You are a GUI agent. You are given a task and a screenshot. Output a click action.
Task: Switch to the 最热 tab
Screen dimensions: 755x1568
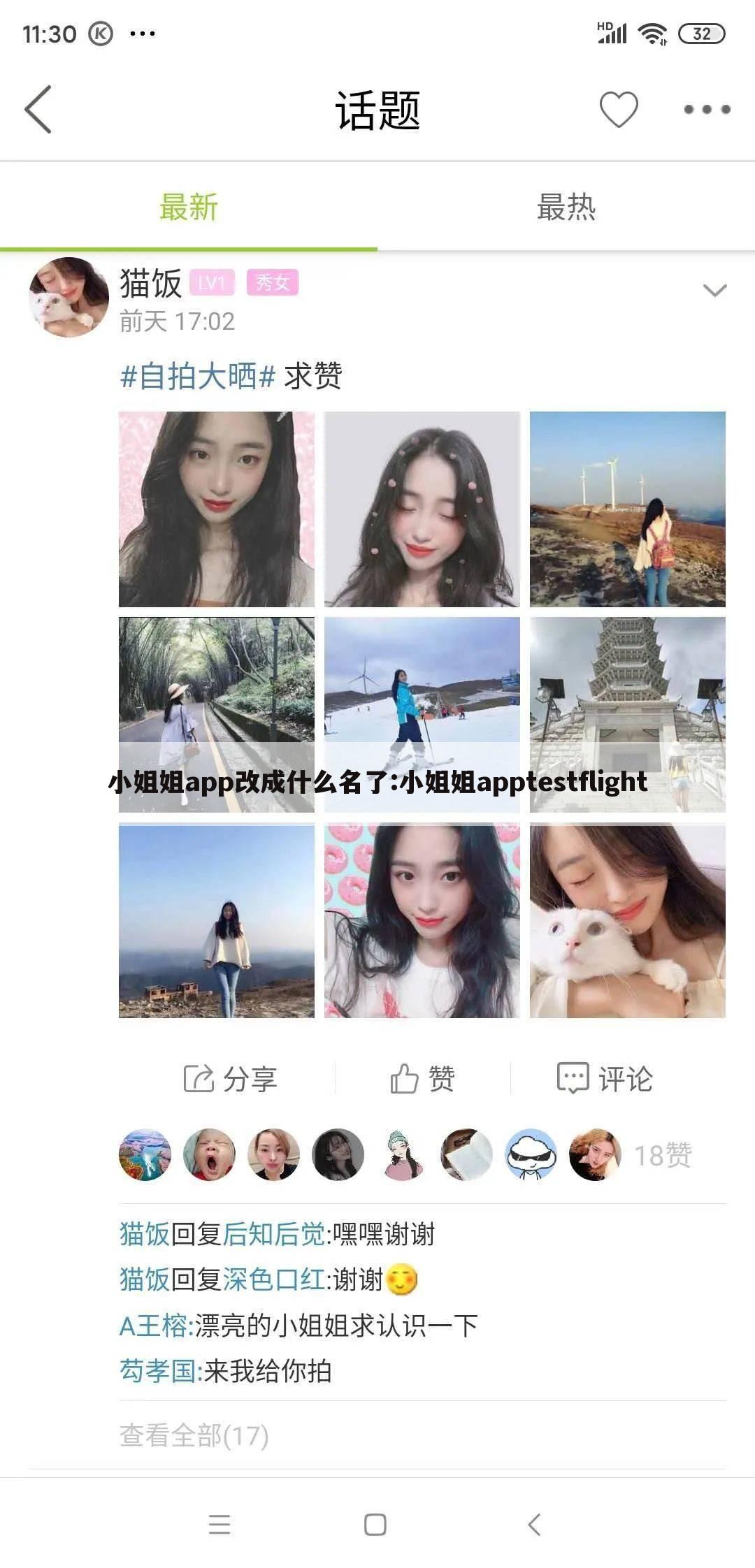[x=566, y=207]
